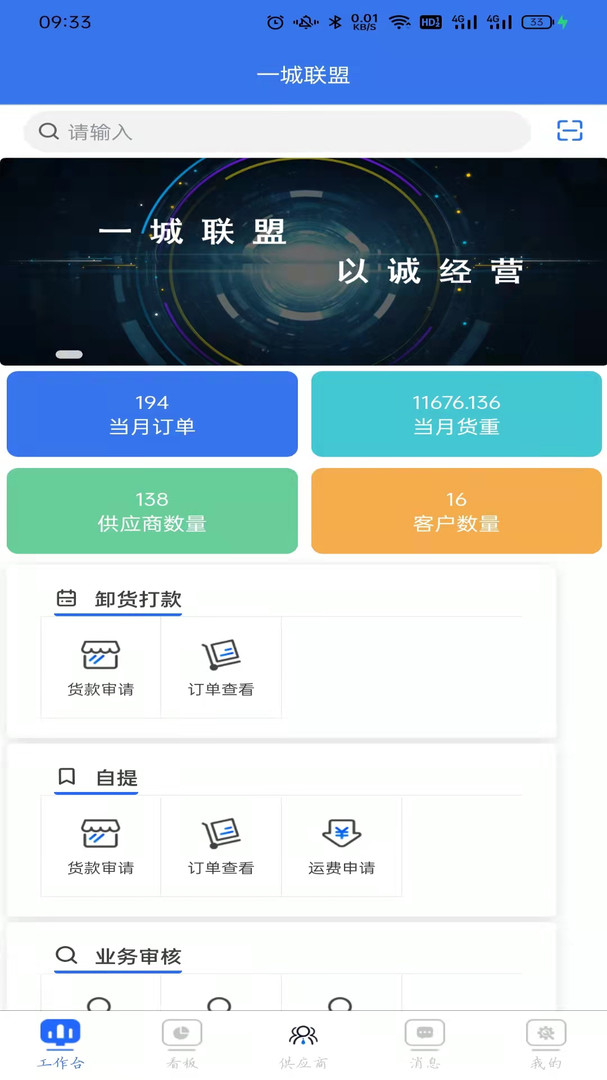
Task: Open the 一城联盟 以诚经营 banner
Action: coord(303,262)
